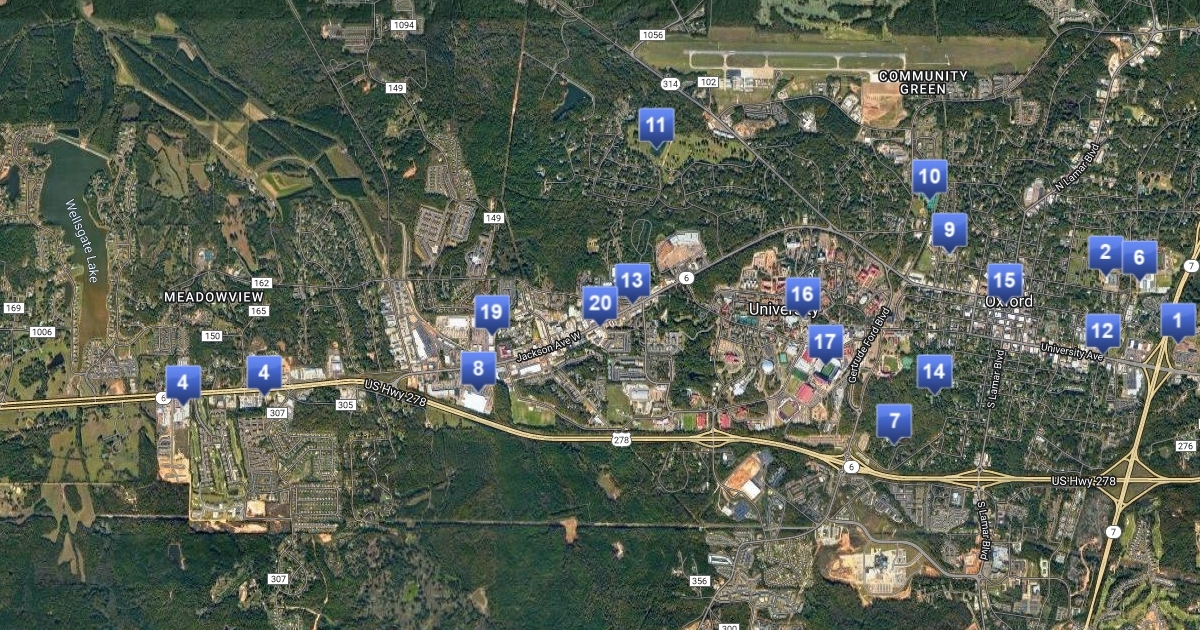Select map marker number 11

tap(656, 127)
